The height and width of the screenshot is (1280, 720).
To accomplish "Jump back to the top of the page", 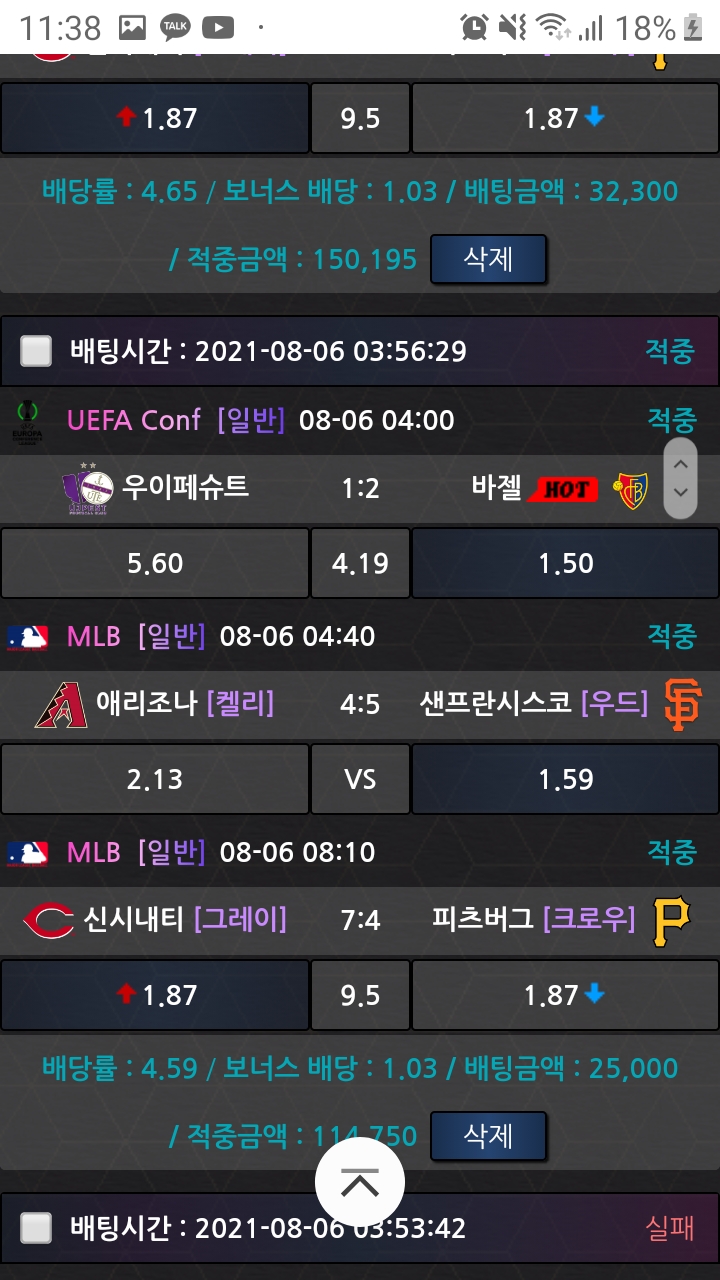I will pyautogui.click(x=360, y=1183).
